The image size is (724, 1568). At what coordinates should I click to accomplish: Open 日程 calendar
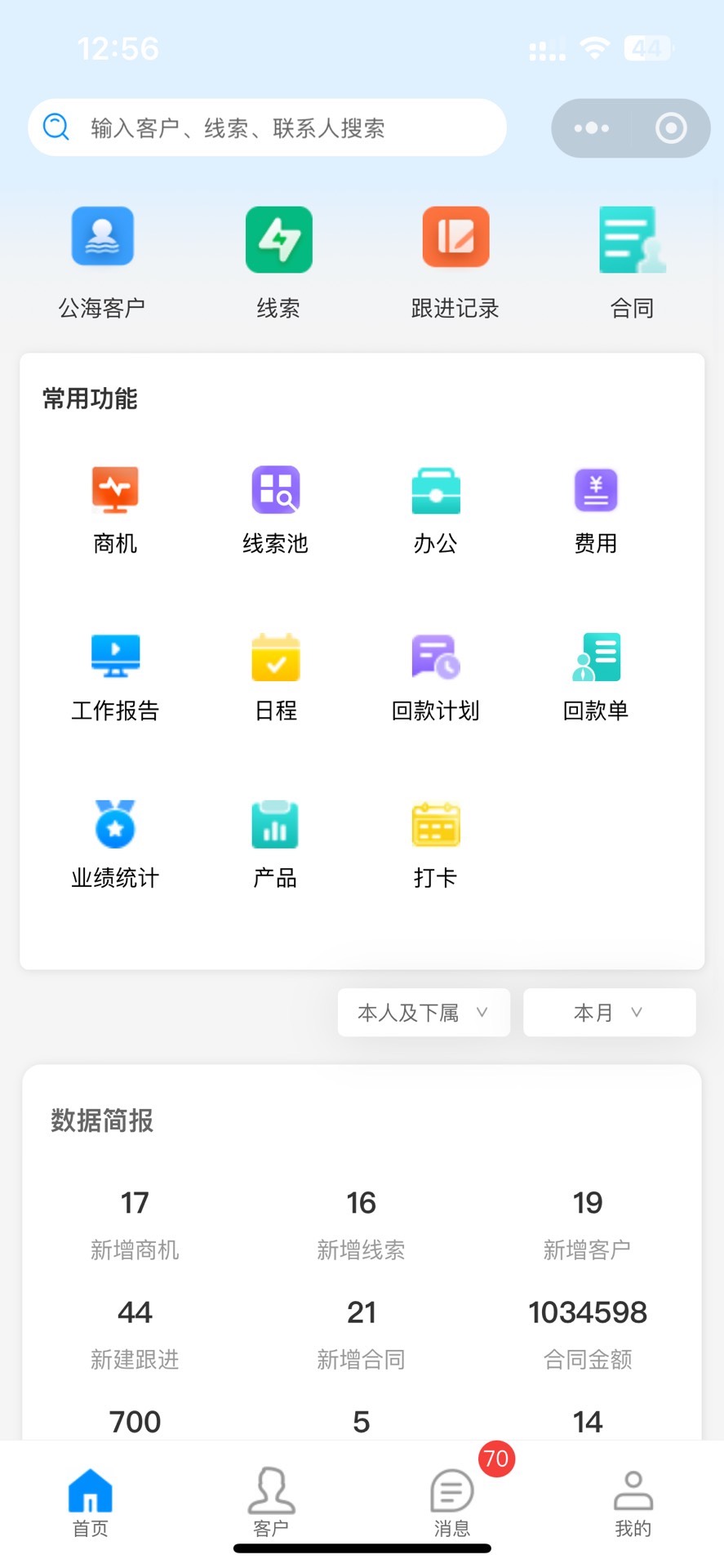[x=275, y=678]
